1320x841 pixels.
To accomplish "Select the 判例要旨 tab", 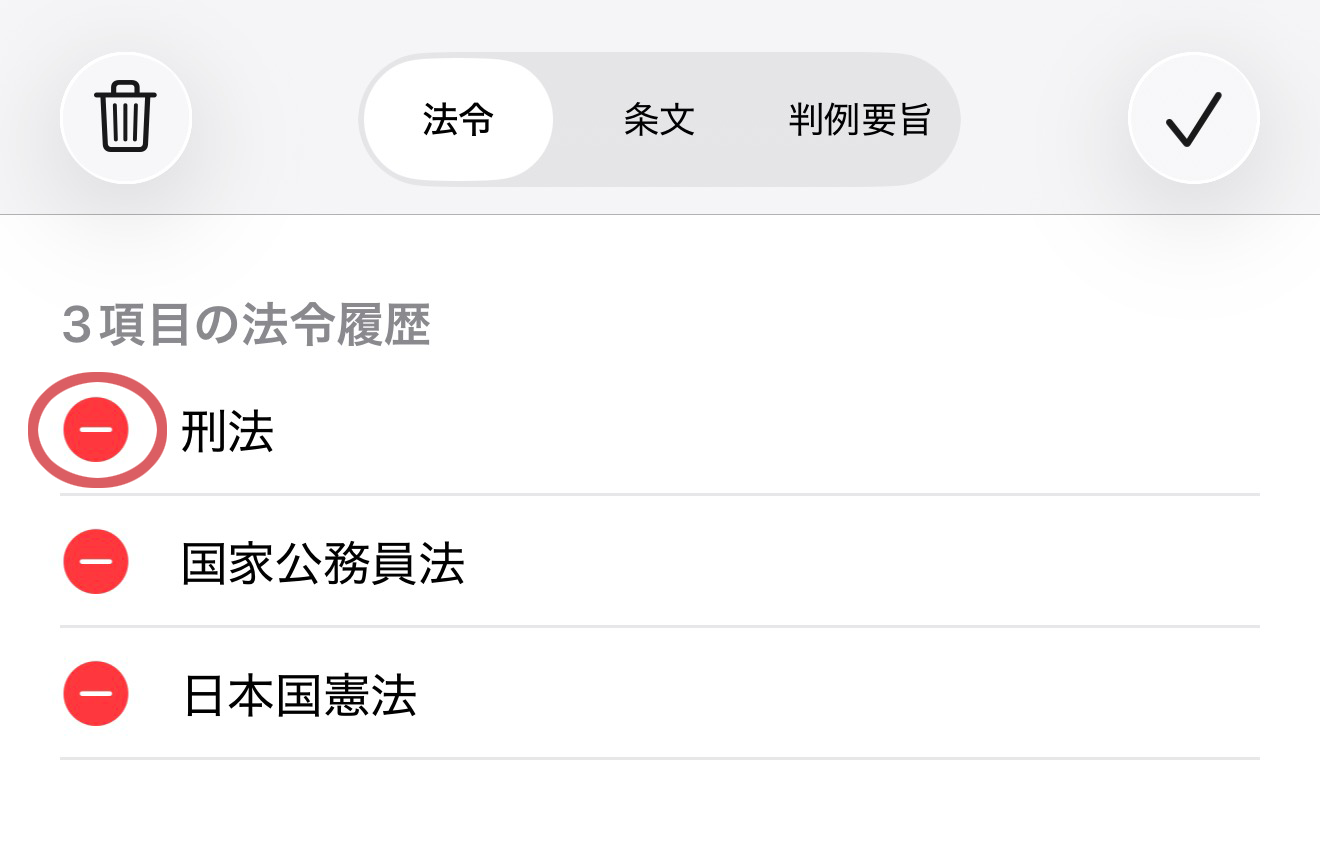I will (x=859, y=120).
